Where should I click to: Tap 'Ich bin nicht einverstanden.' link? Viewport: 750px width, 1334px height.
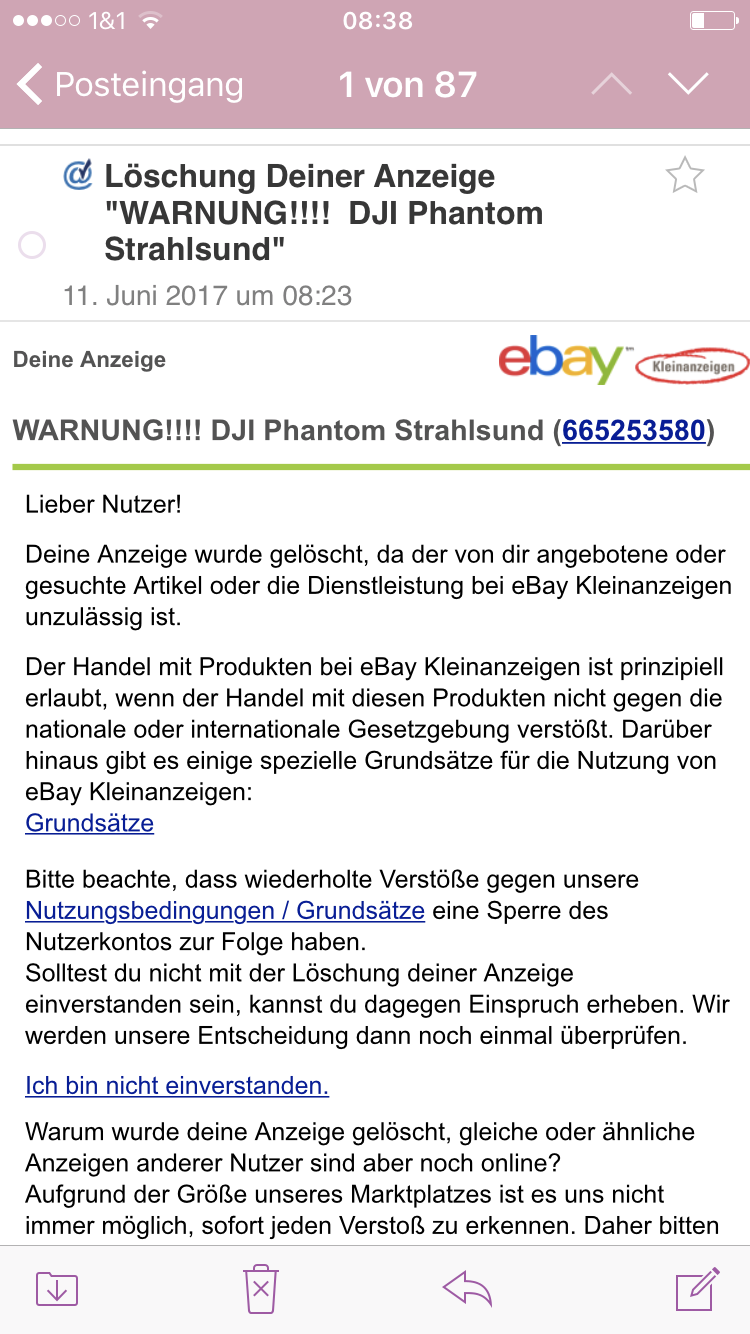[177, 1085]
